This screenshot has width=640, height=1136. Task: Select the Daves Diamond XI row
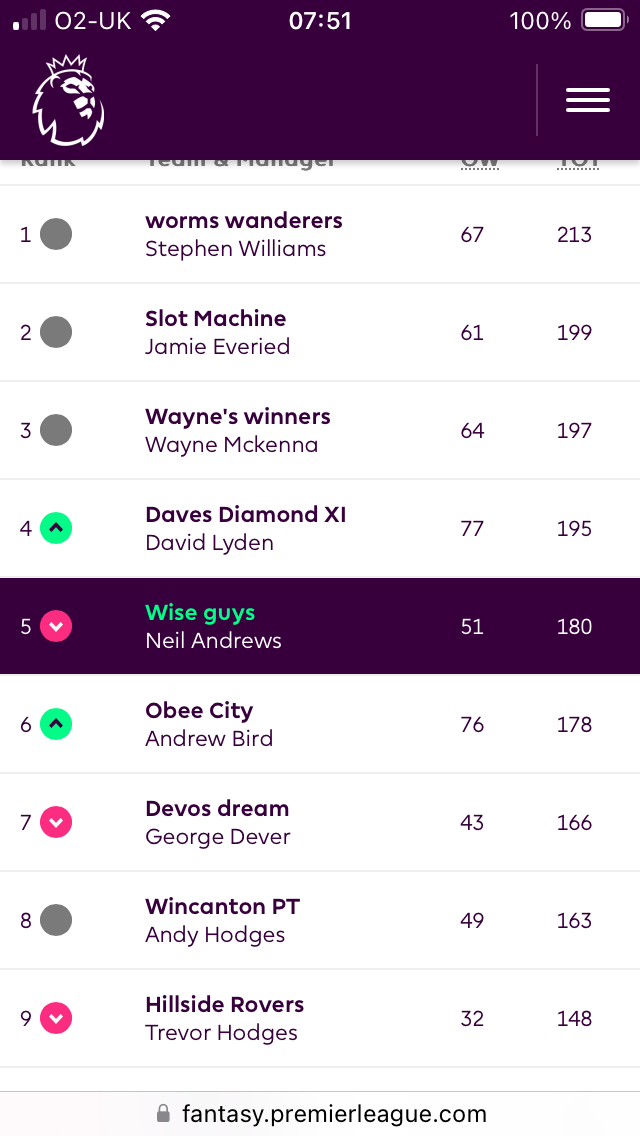[x=320, y=529]
